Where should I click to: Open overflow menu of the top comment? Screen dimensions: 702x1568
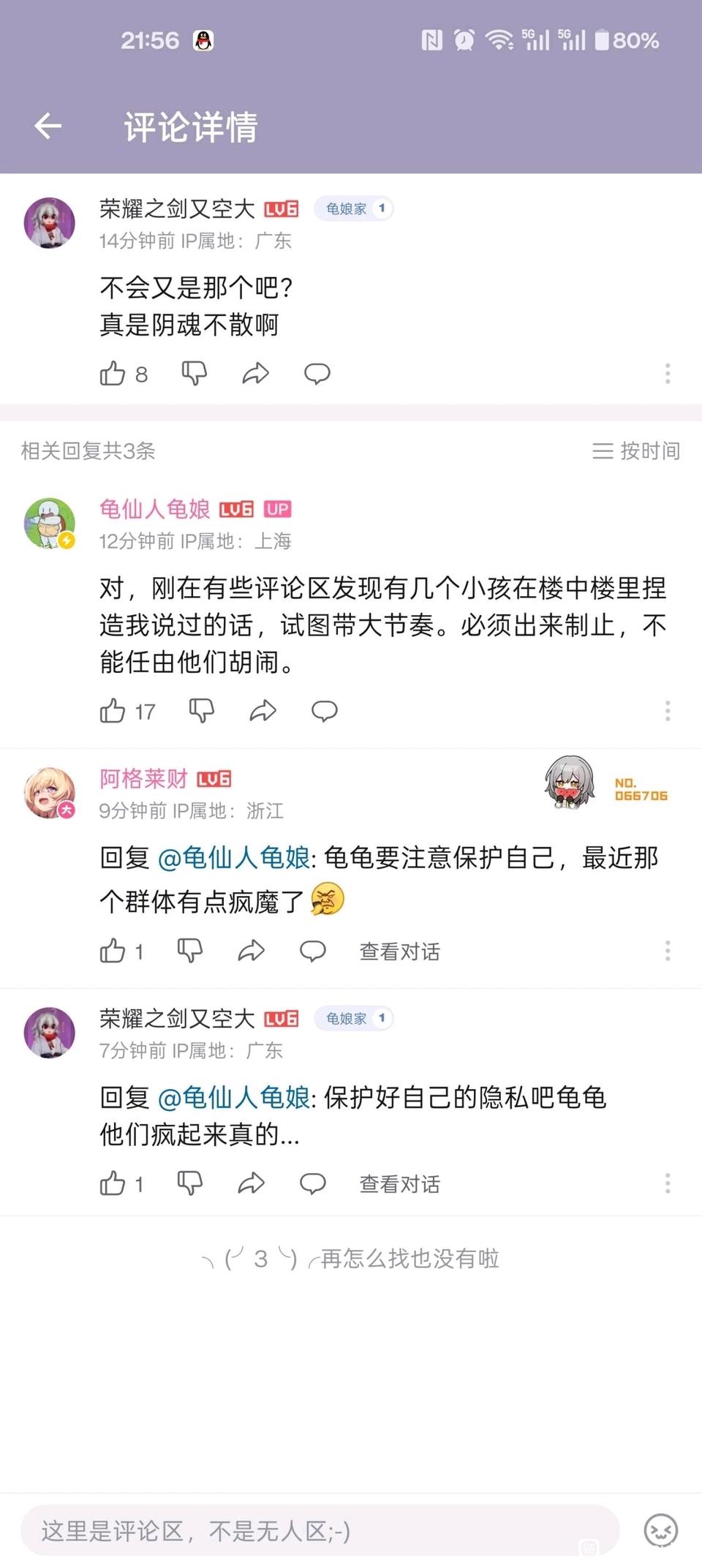pyautogui.click(x=667, y=374)
